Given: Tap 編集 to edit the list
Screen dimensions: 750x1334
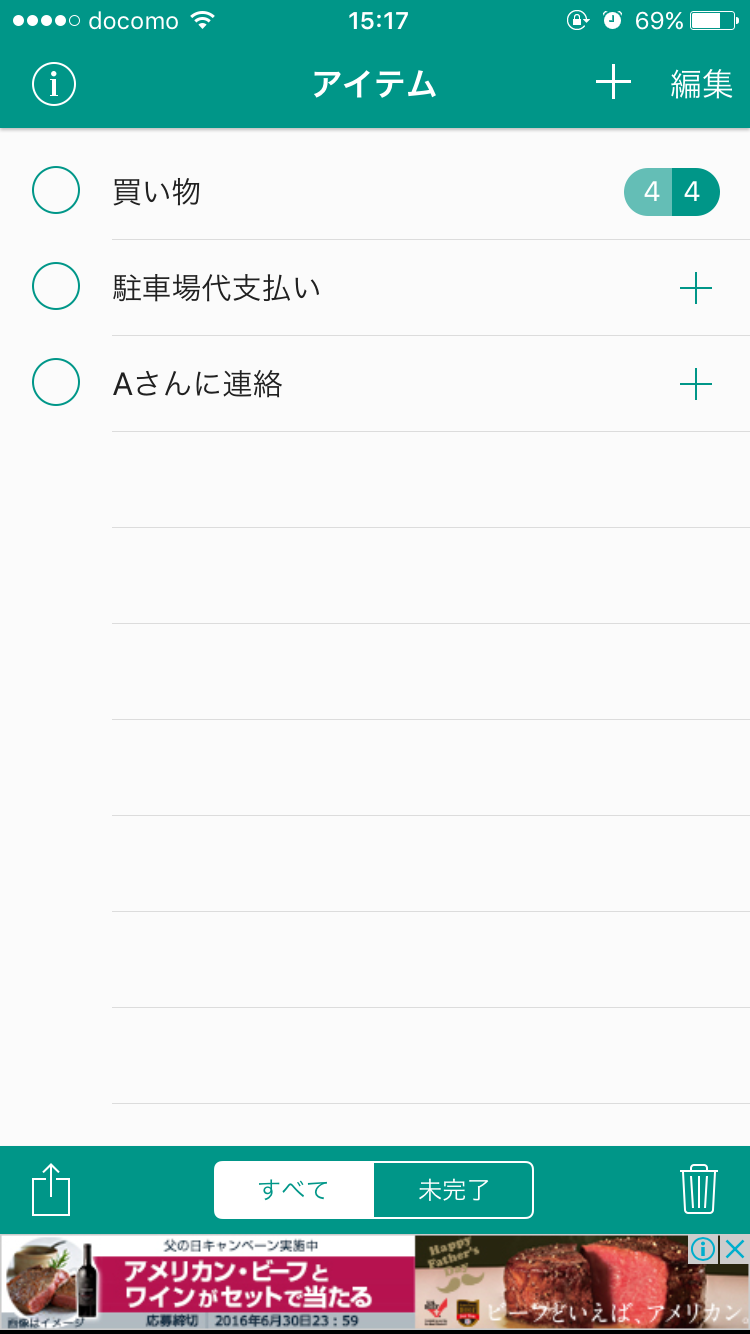Looking at the screenshot, I should tap(702, 84).
